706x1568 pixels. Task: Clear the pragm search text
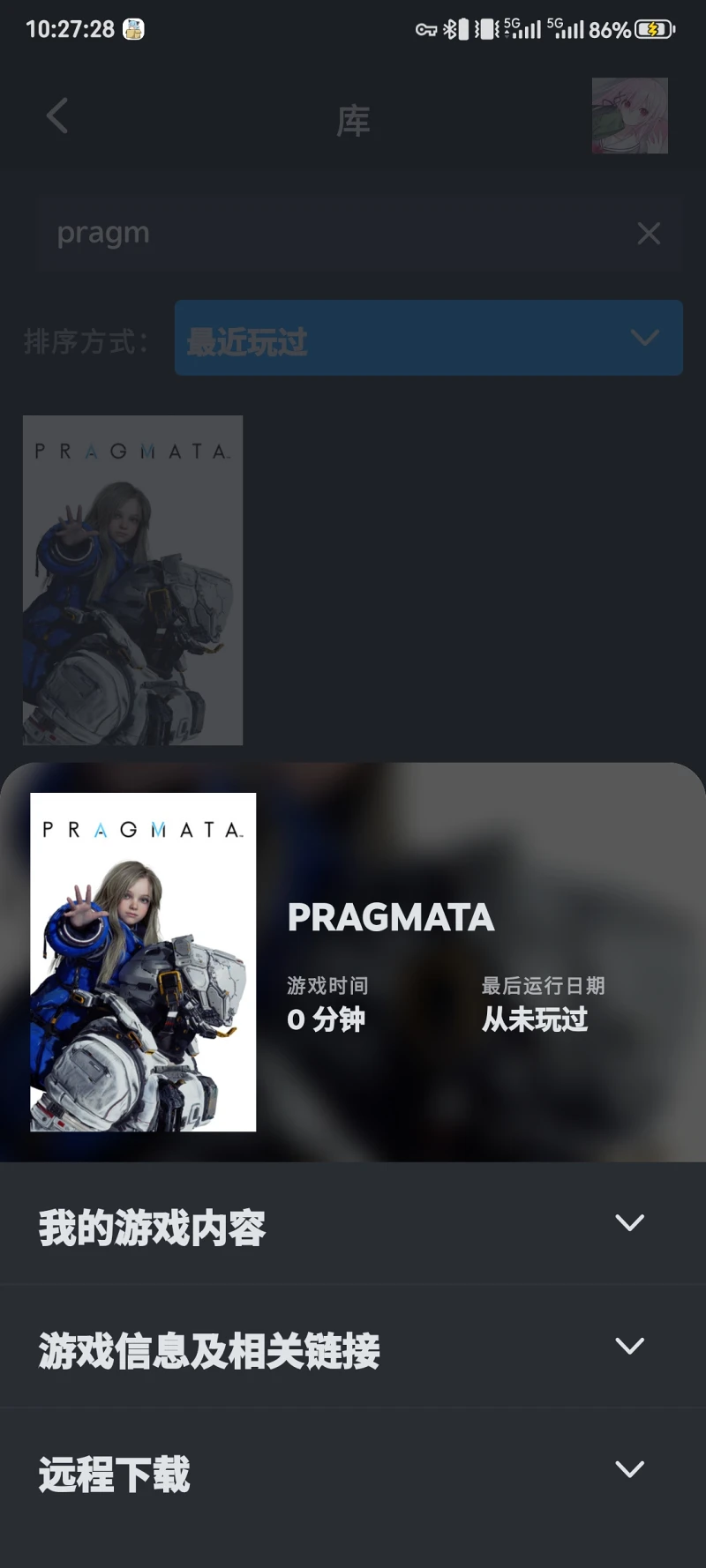tap(649, 234)
